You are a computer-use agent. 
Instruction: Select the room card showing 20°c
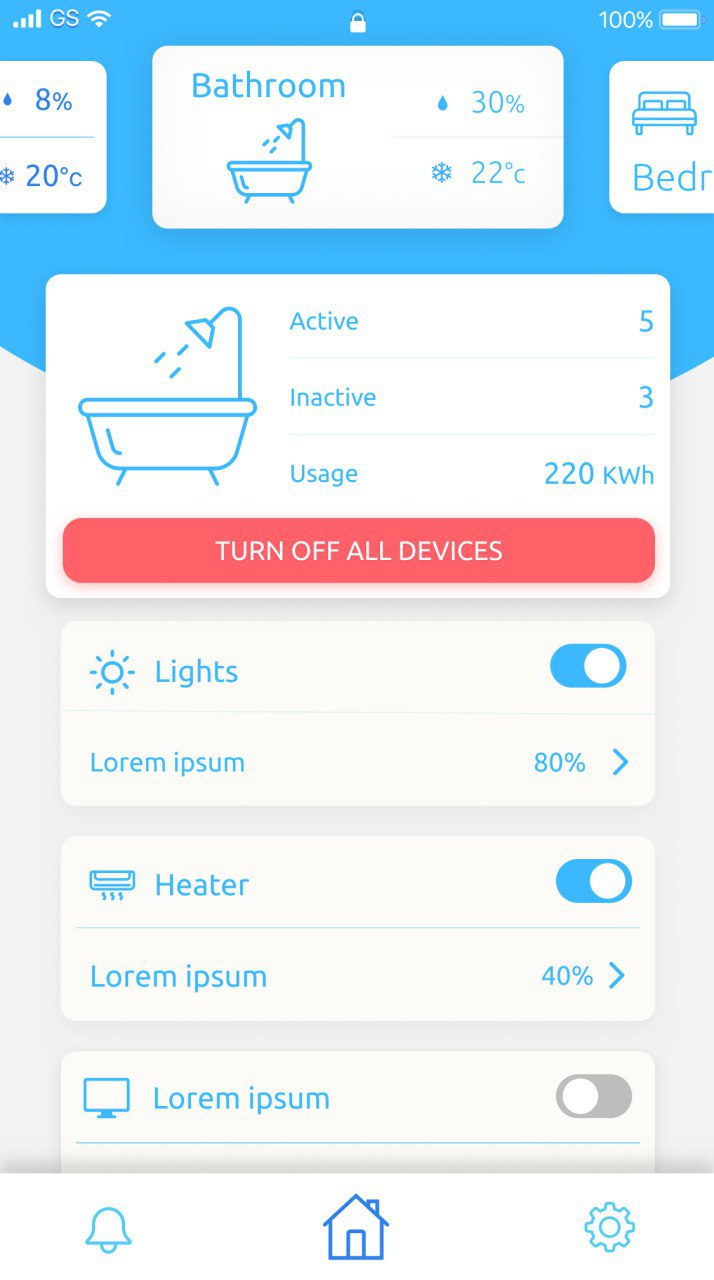[52, 137]
